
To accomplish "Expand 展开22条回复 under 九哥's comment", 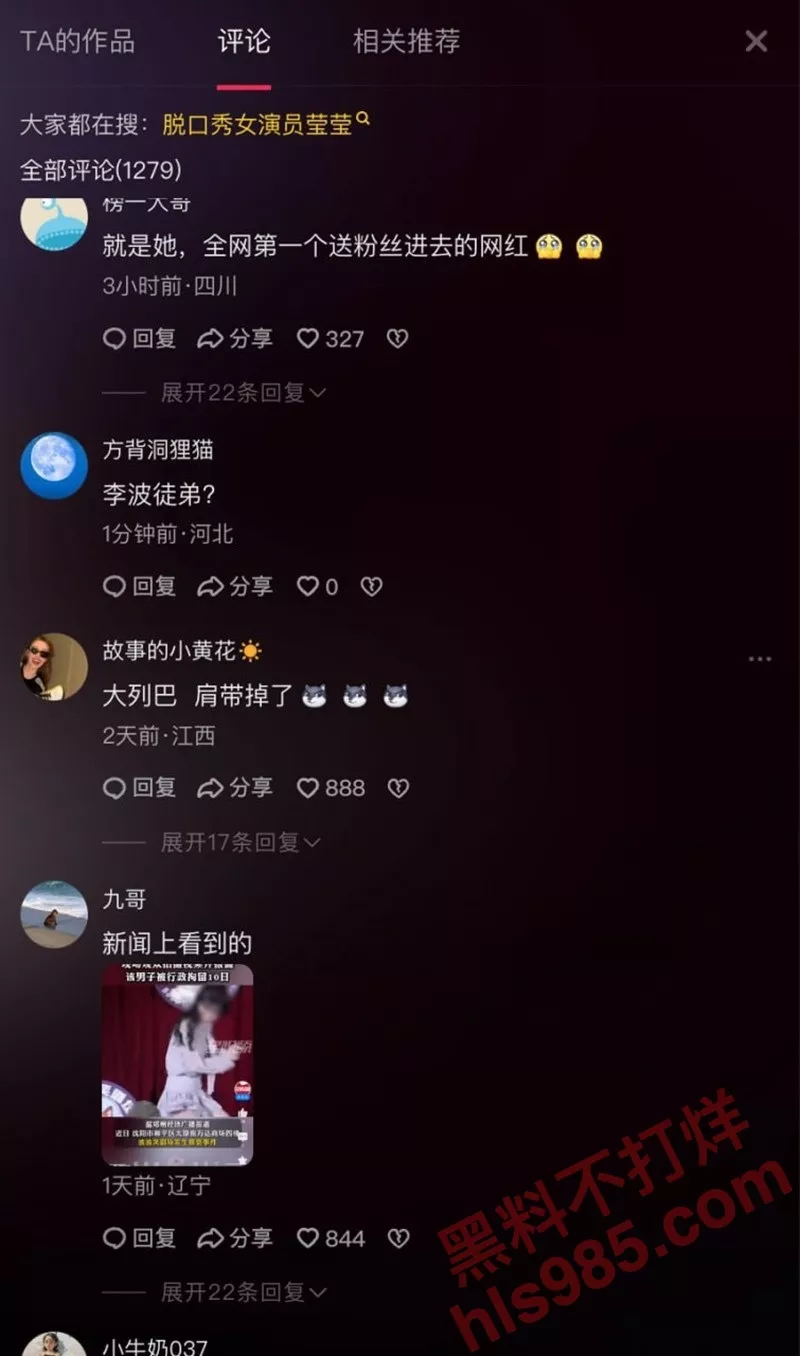I will click(243, 1292).
